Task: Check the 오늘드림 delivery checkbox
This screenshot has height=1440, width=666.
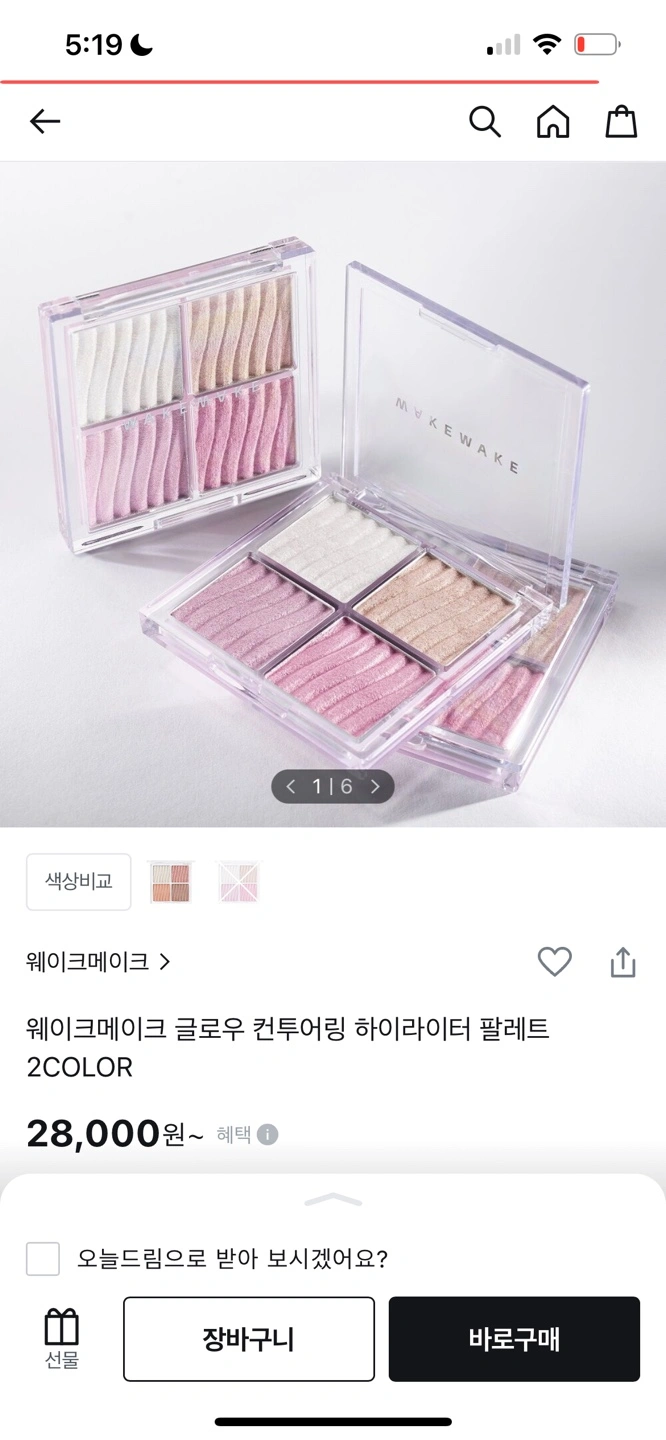Action: 43,1259
